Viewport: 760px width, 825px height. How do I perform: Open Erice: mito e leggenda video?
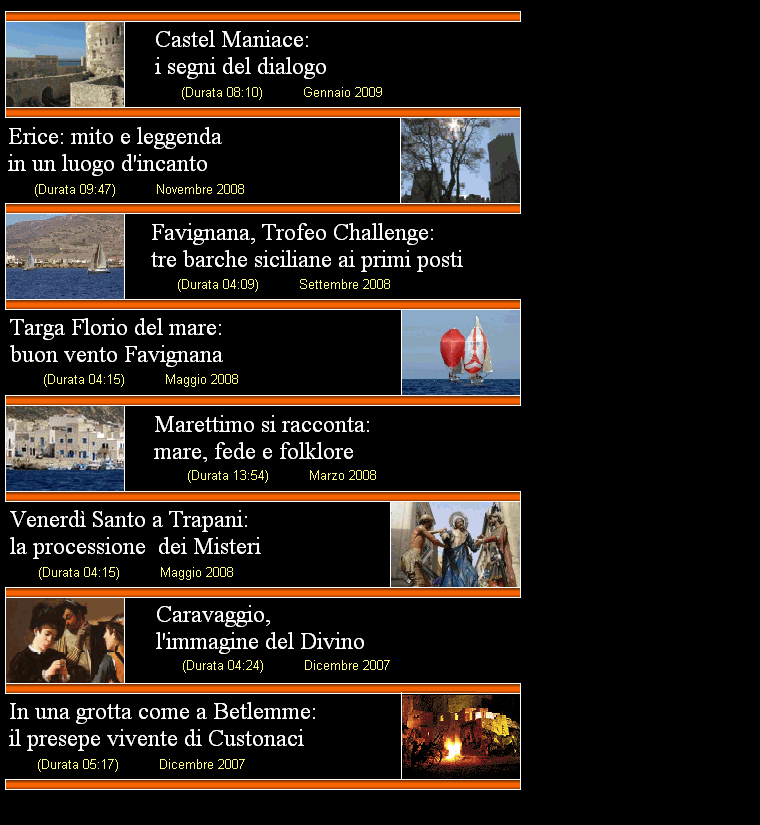(114, 150)
